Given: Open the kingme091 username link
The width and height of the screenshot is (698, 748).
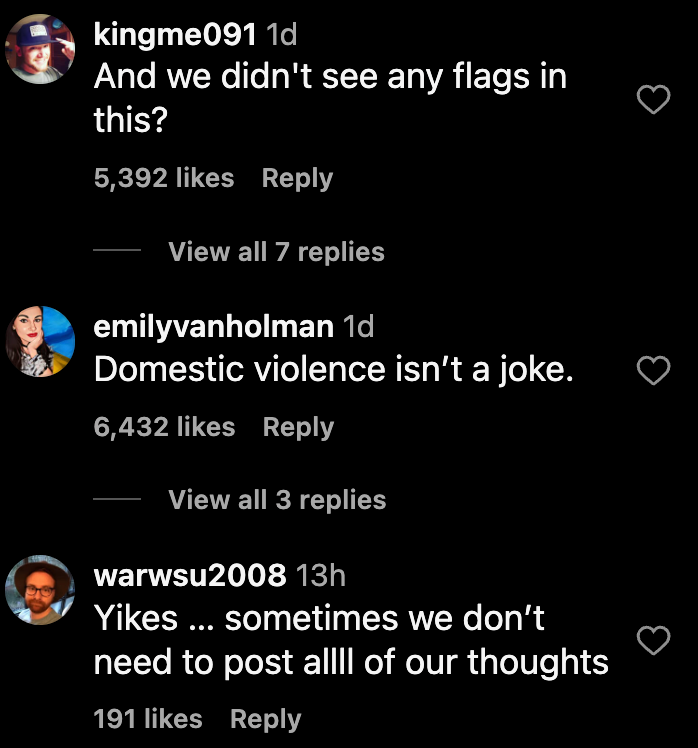Looking at the screenshot, I should [x=176, y=35].
